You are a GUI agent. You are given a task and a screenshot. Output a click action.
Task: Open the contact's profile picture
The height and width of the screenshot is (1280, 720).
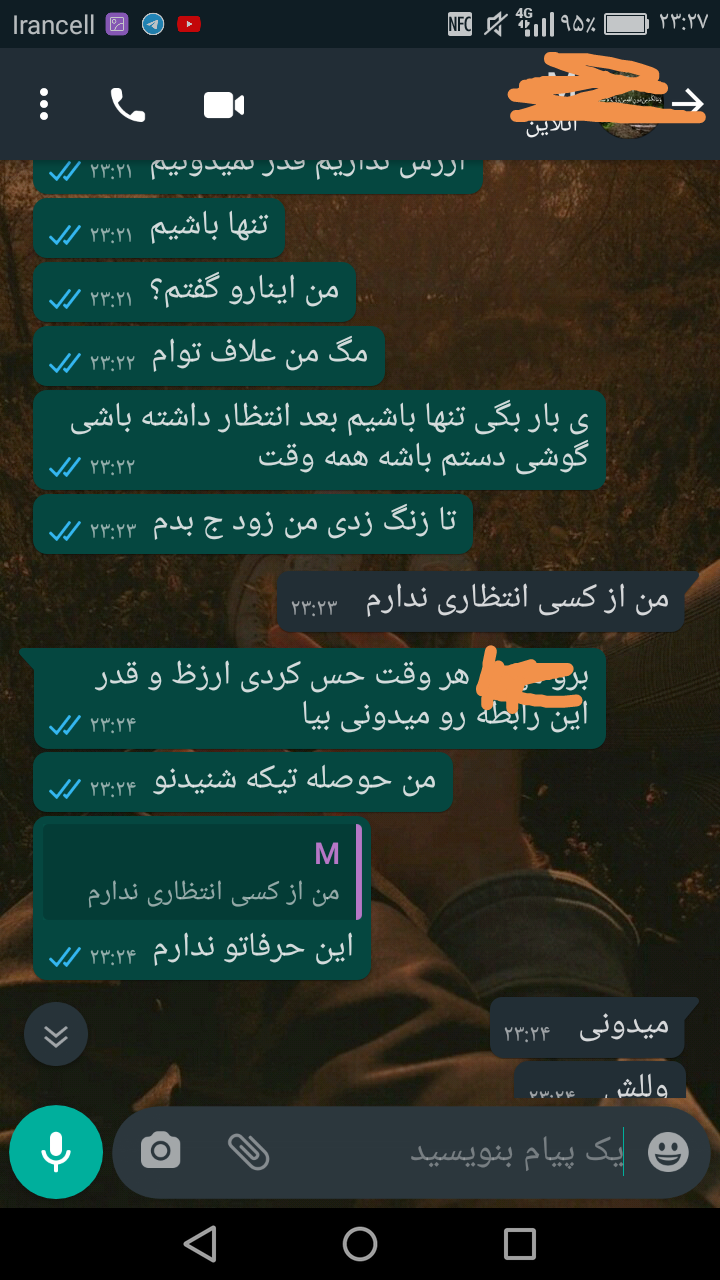[628, 105]
